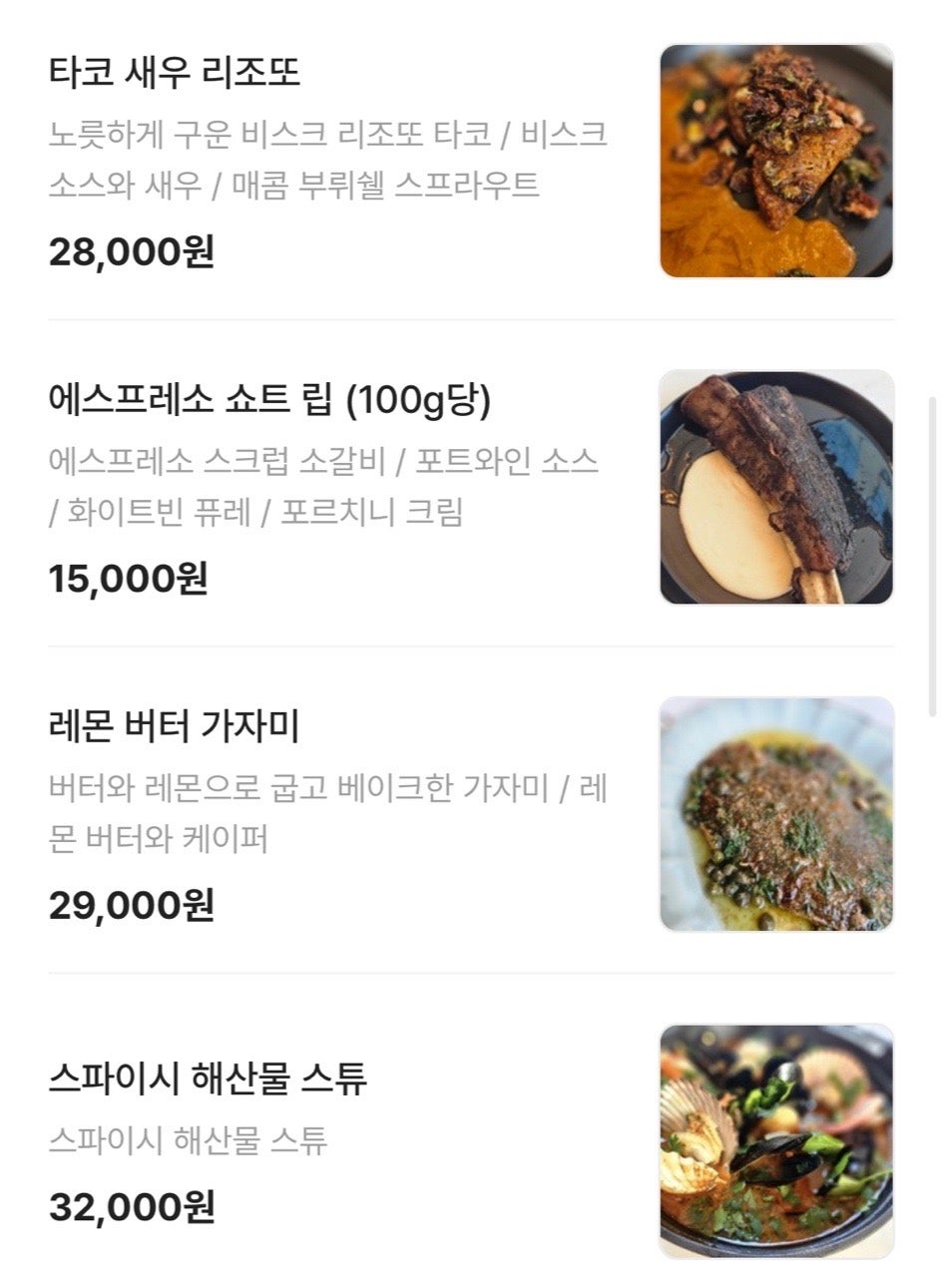944x1288 pixels.
Task: Open the 에스프레소 쇼트 립 menu item
Action: [269, 400]
